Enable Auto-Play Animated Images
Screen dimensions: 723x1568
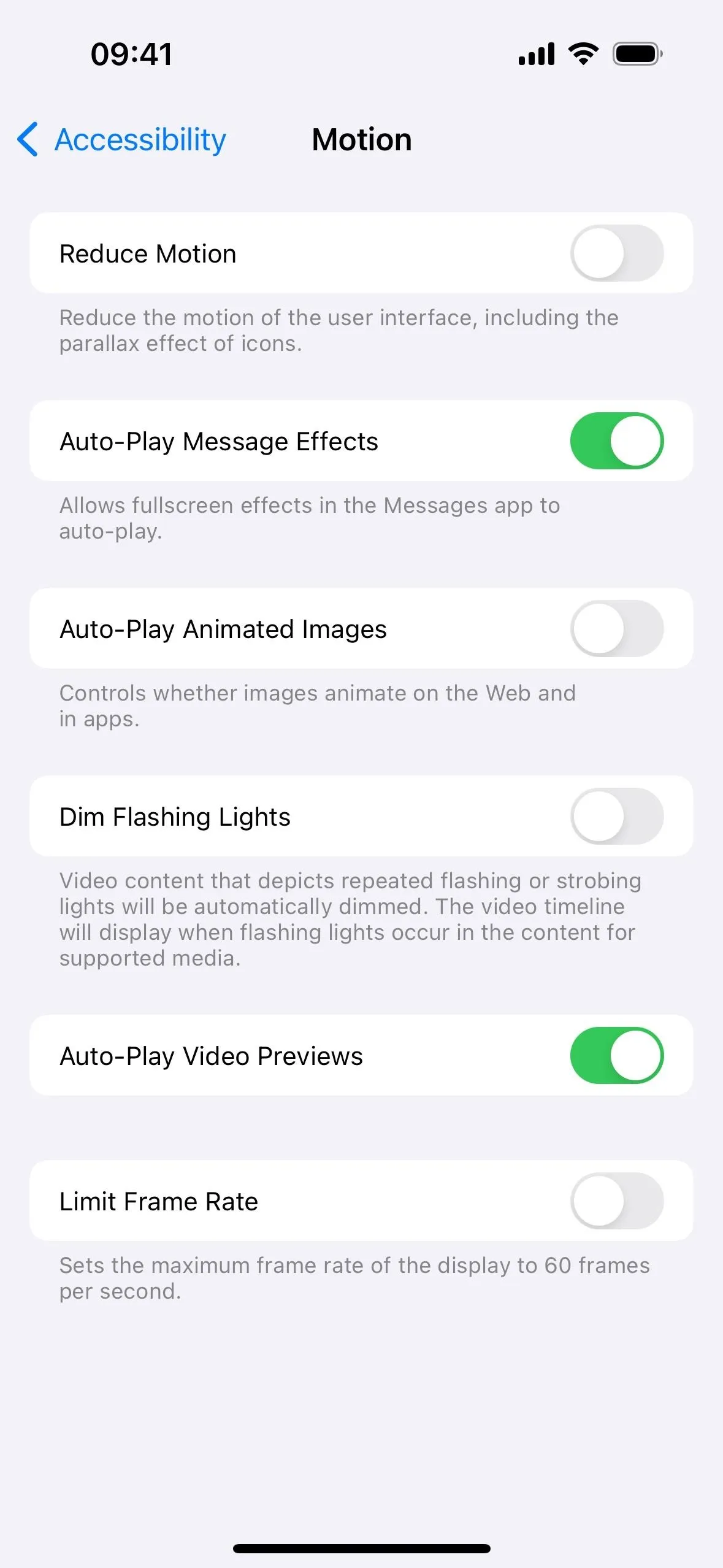pos(617,628)
